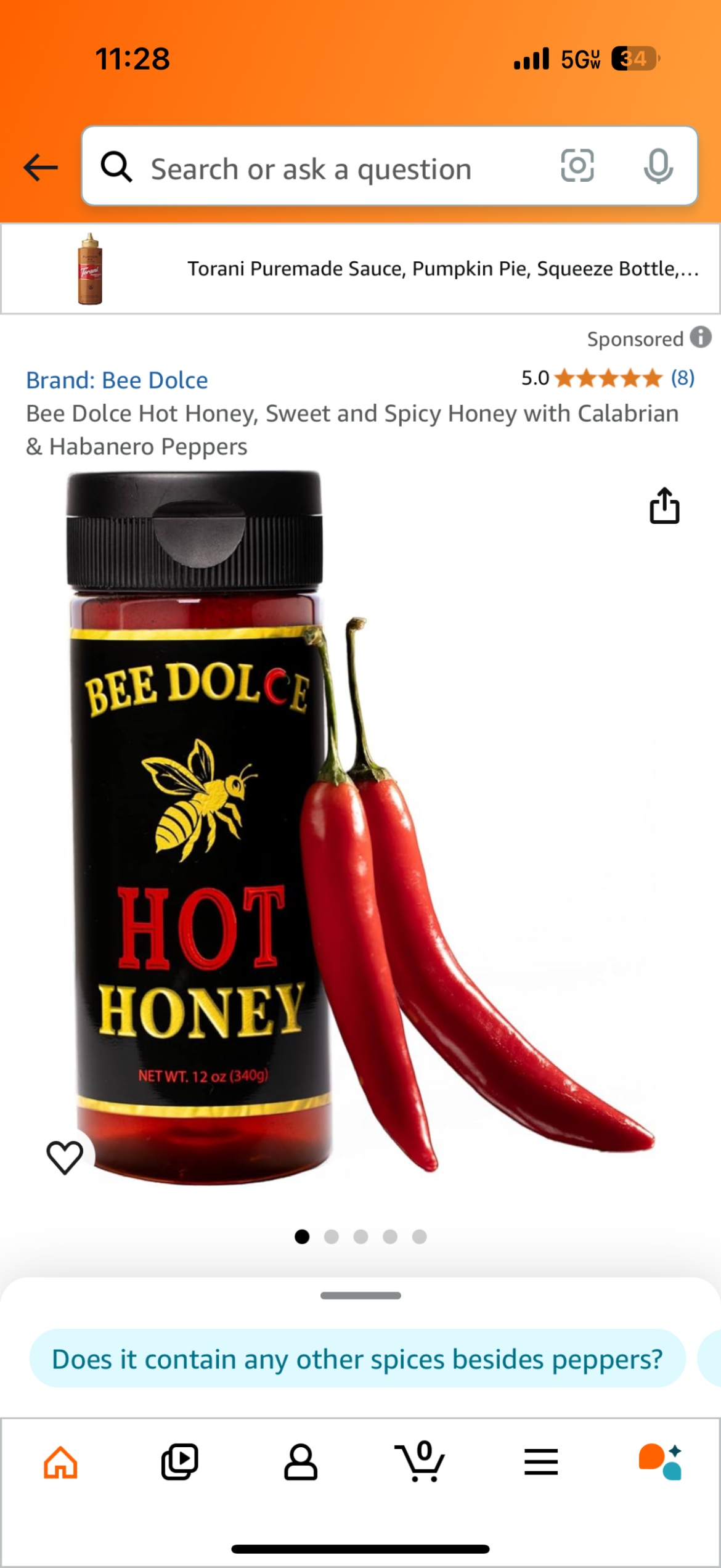Share this Bee Dolce Hot Honey product
Screen dimensions: 721x1568
(x=664, y=506)
